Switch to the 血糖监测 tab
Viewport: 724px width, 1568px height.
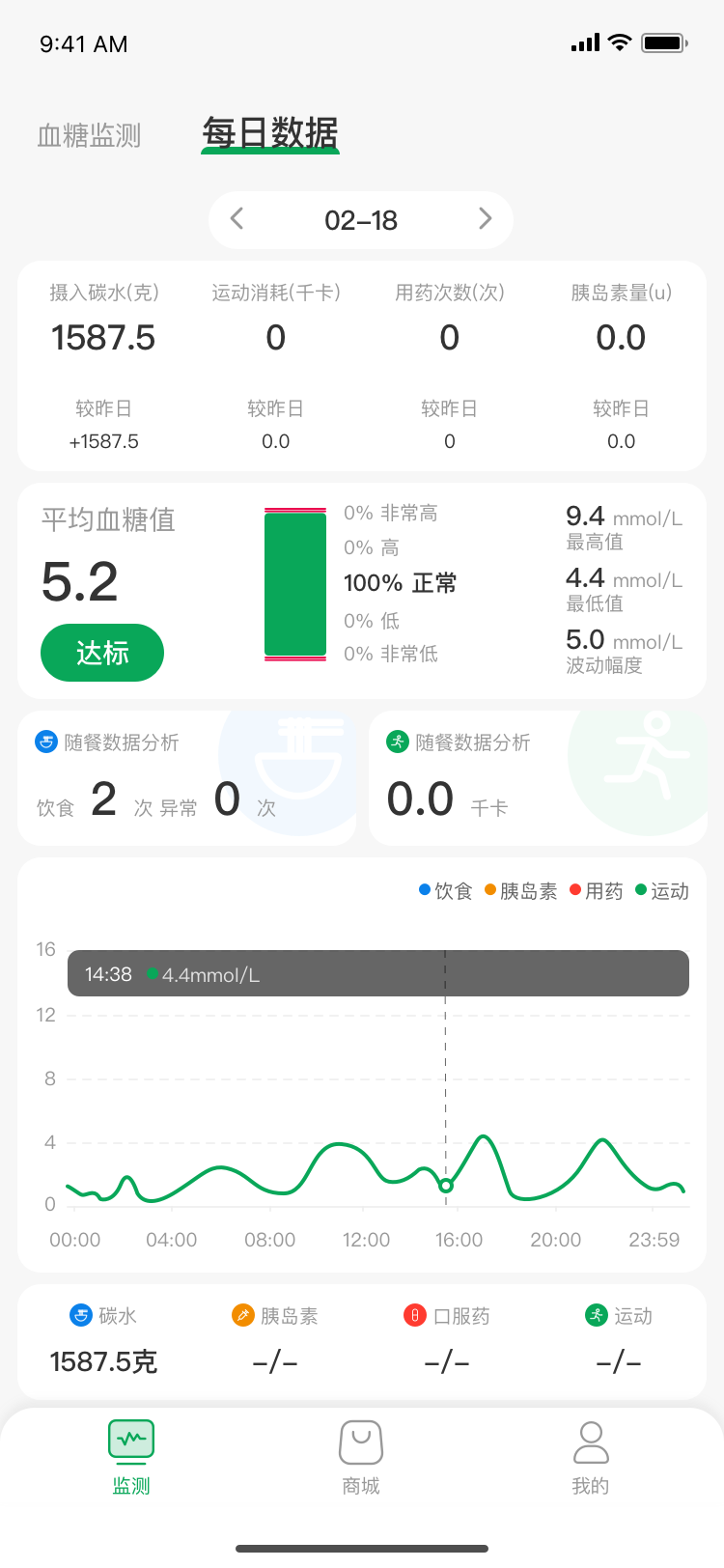pyautogui.click(x=89, y=135)
